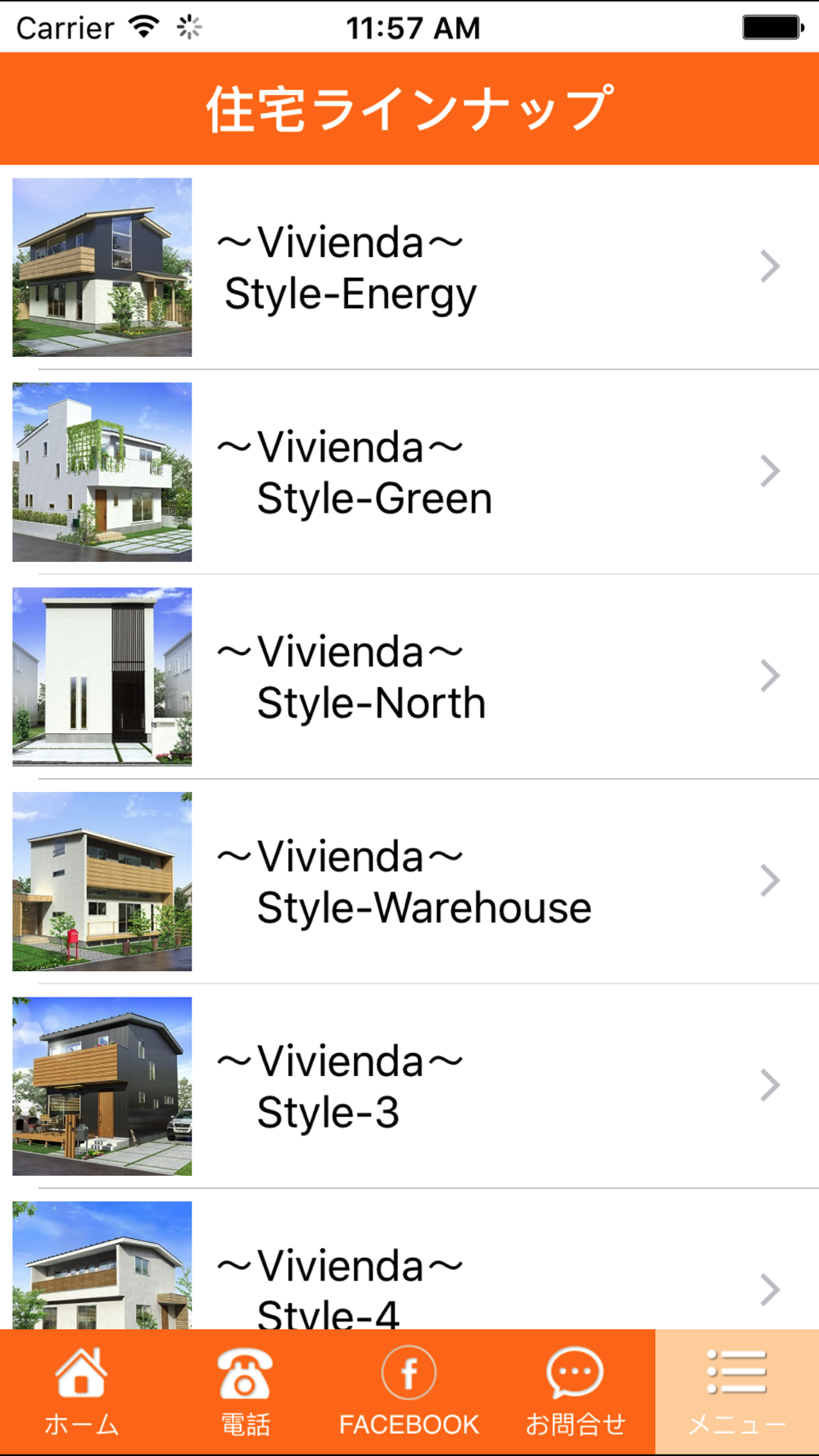View the Vivienda Style-North home
This screenshot has width=819, height=1456.
pyautogui.click(x=409, y=677)
